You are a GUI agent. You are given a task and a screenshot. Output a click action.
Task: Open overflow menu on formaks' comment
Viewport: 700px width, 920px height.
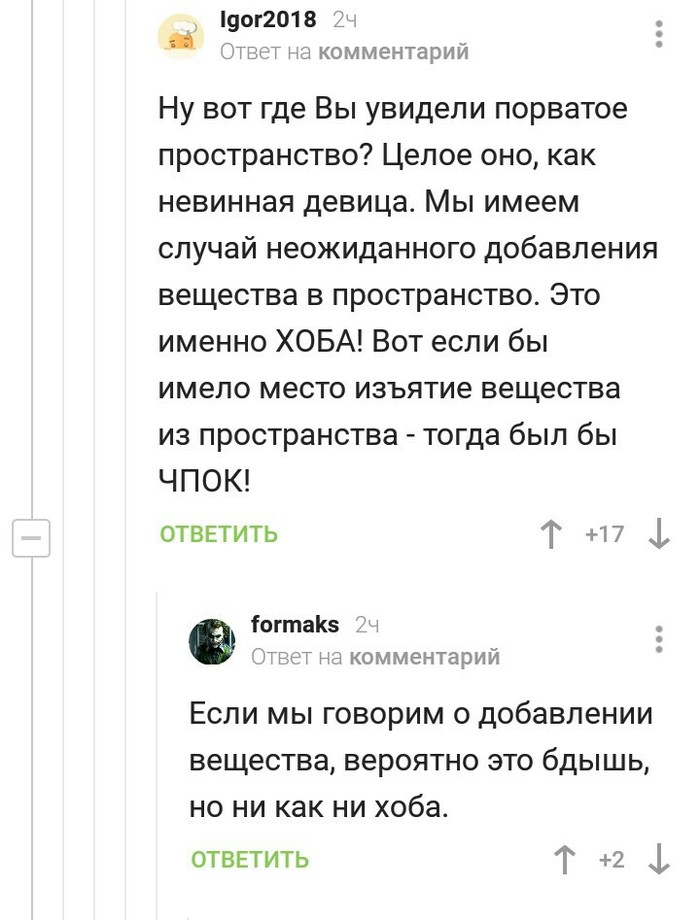(659, 638)
